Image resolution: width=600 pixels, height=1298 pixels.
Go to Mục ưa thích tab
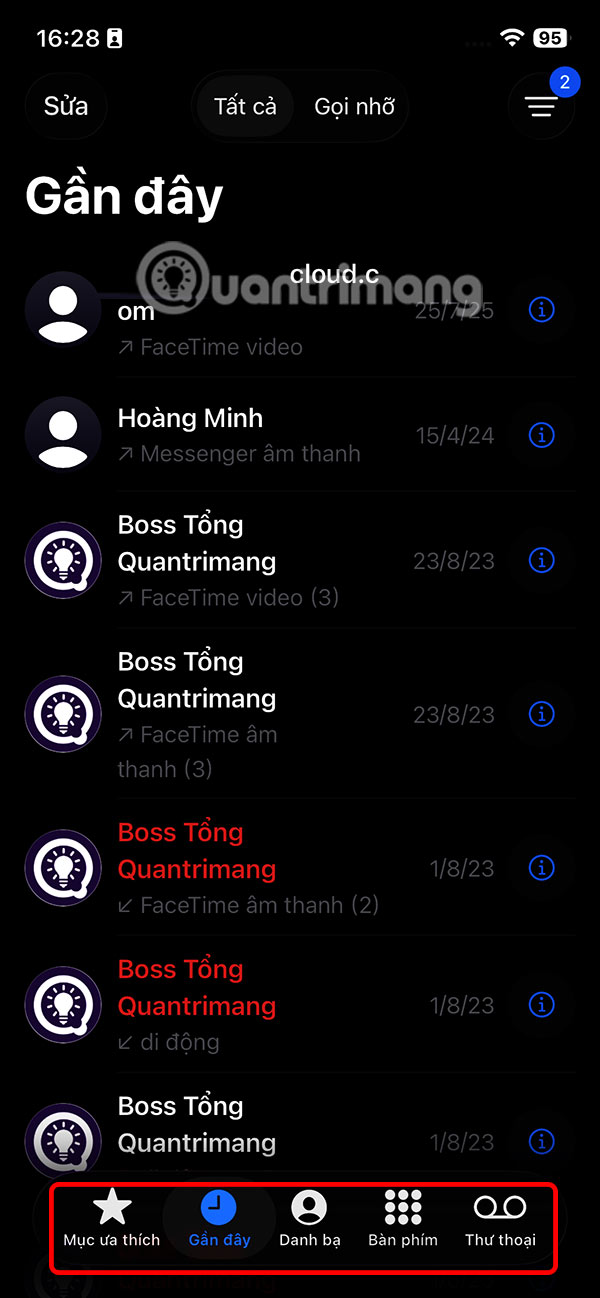click(112, 1218)
